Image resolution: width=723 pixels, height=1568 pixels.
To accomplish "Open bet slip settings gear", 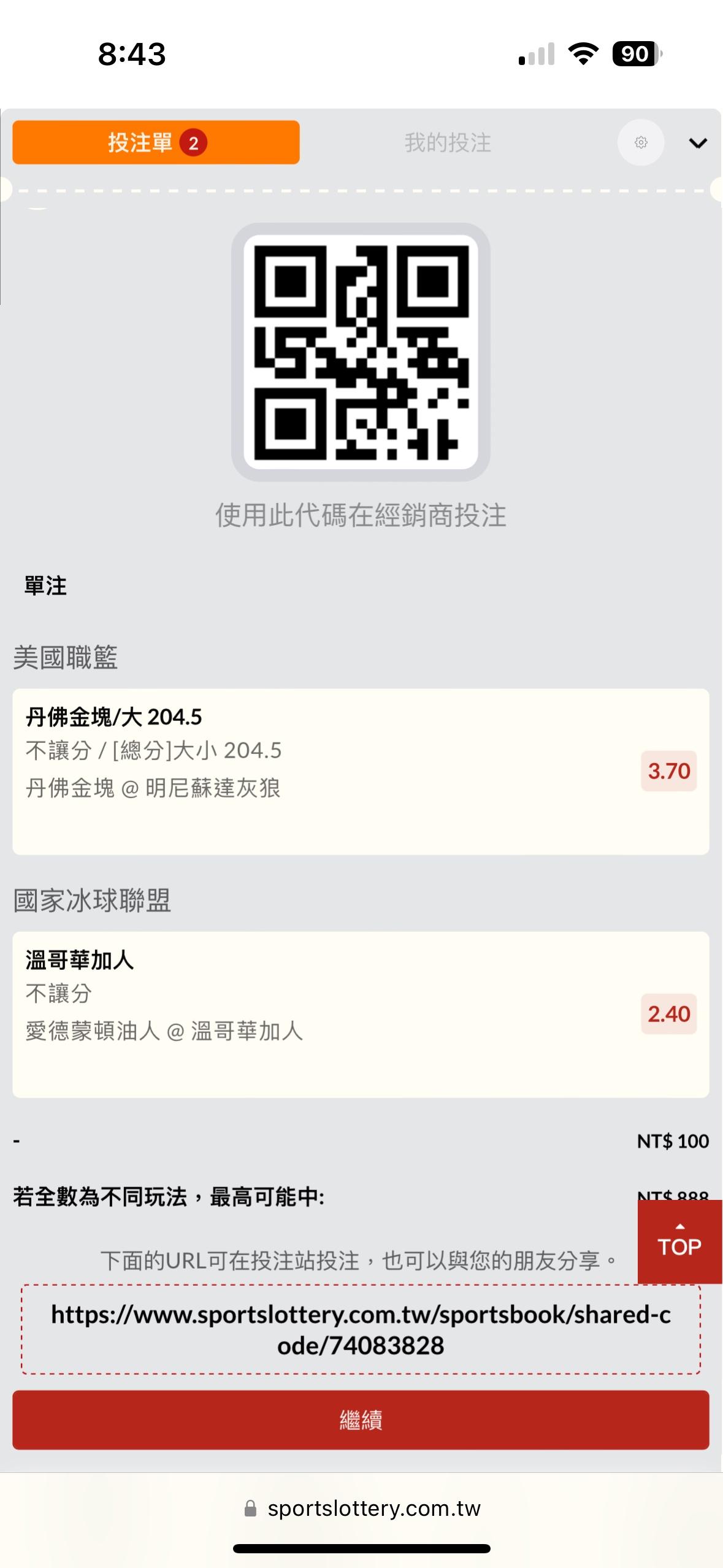I will point(641,143).
